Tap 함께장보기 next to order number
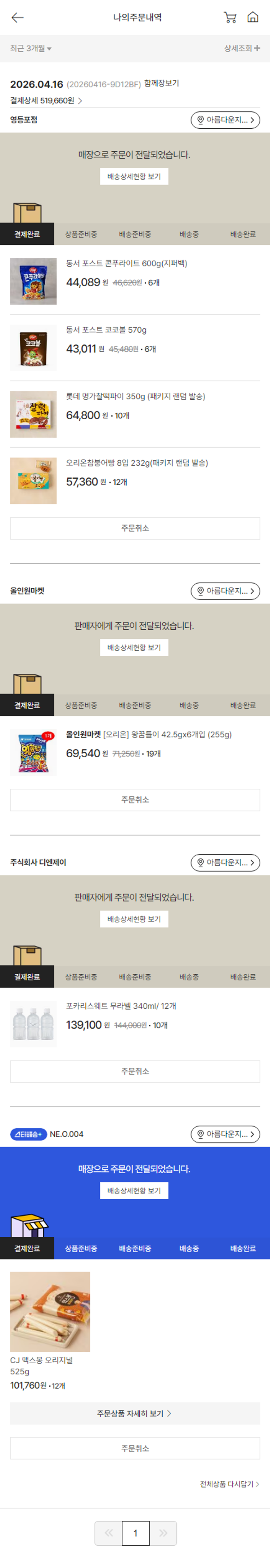270x1568 pixels. pos(161,83)
